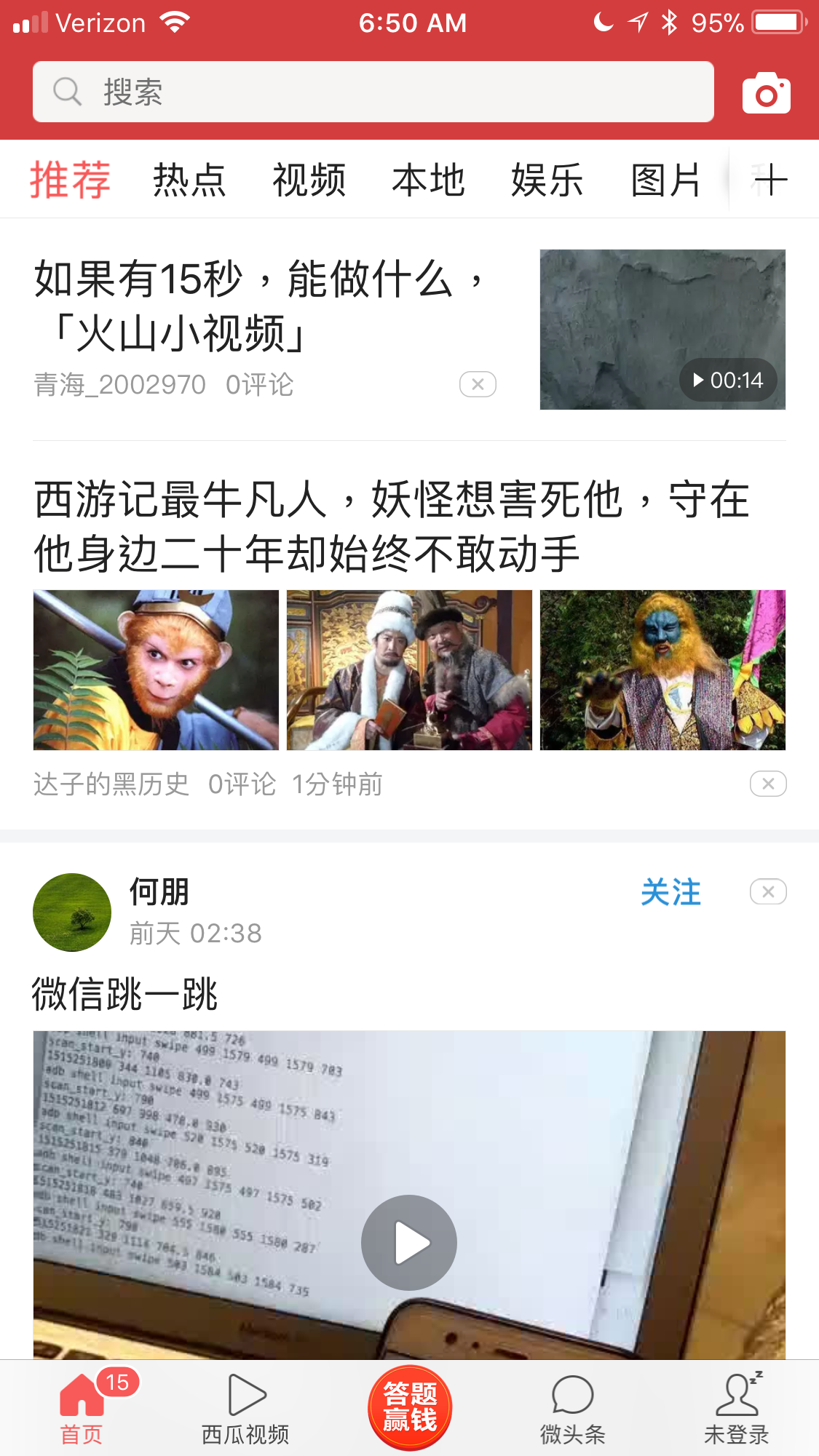Switch to the 热点 tab
819x1456 pixels.
189,180
